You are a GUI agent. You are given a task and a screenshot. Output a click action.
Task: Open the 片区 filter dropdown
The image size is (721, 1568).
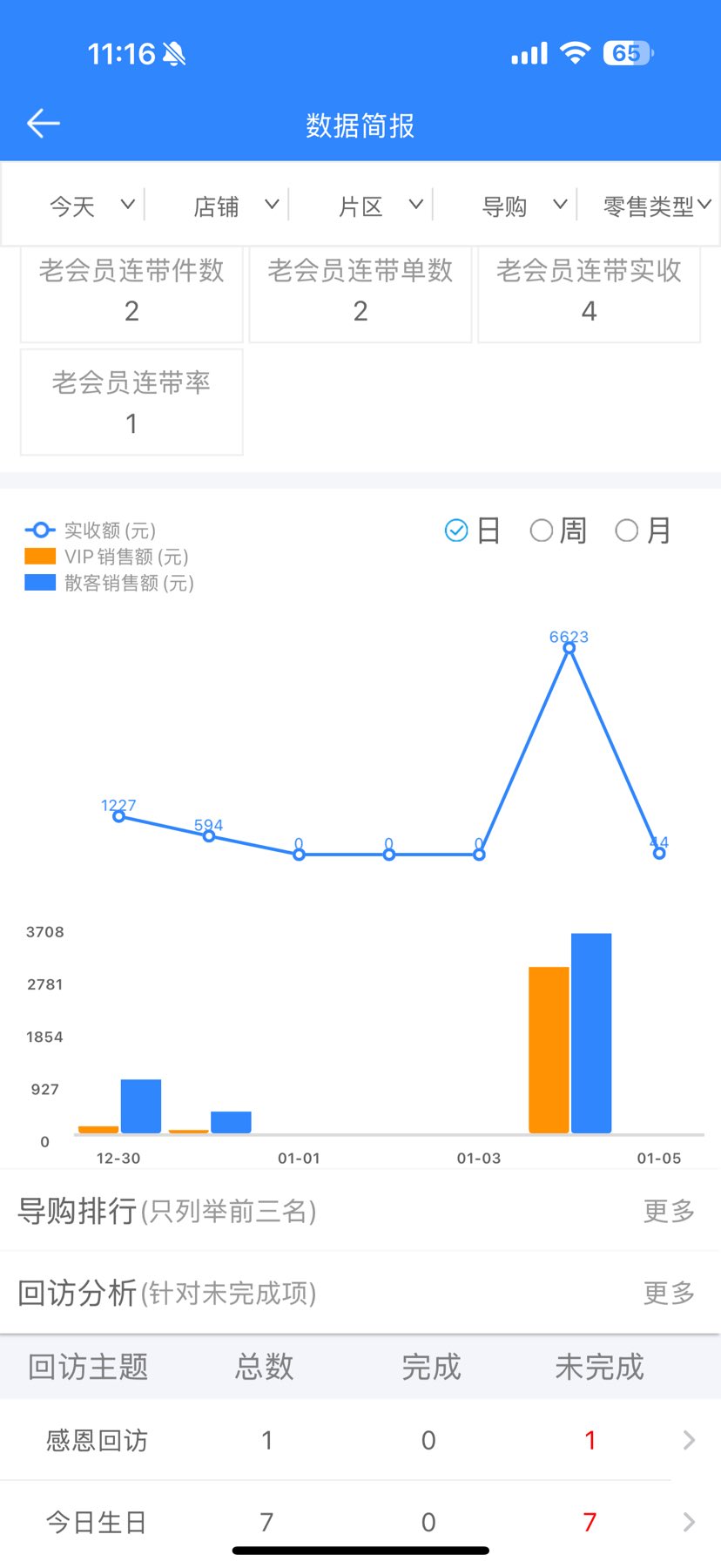pos(380,206)
